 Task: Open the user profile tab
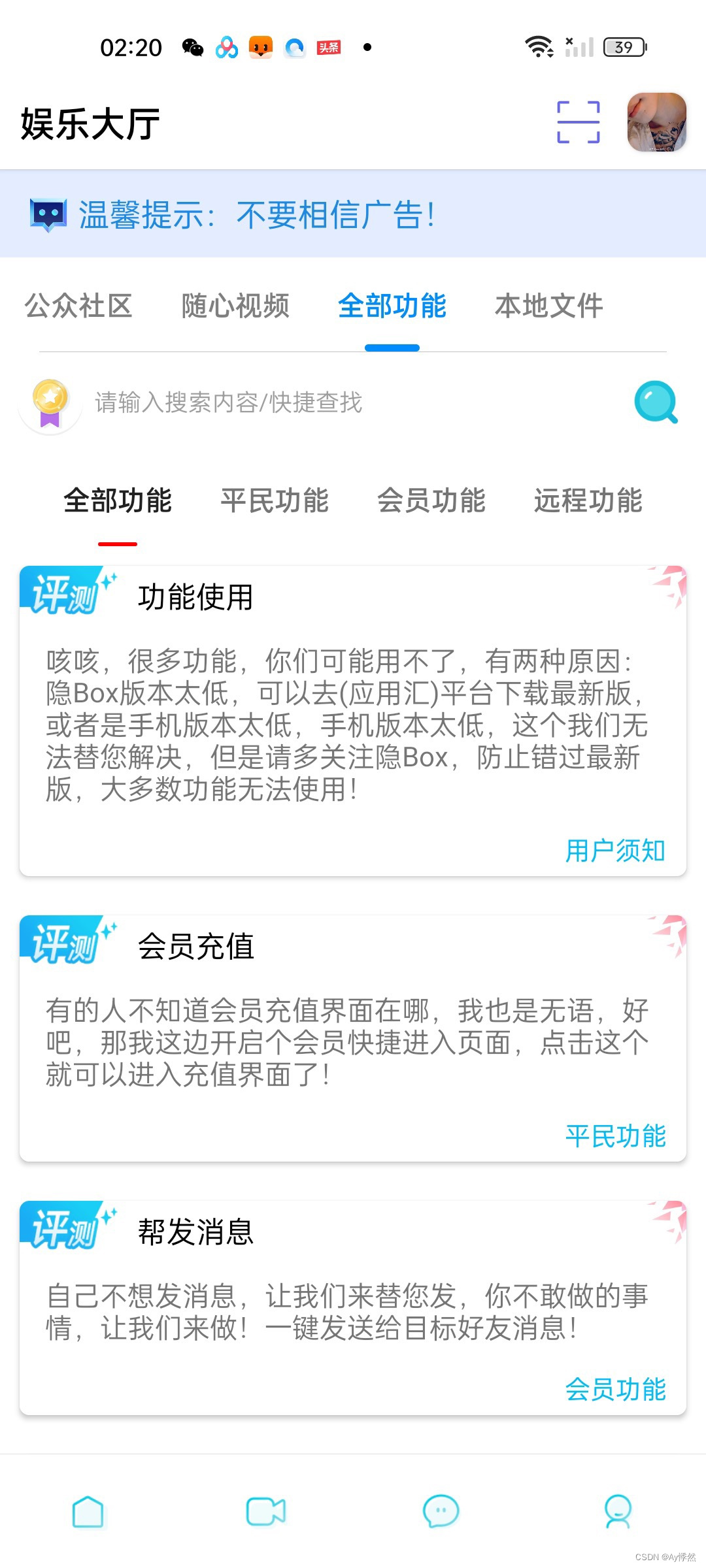click(618, 1512)
